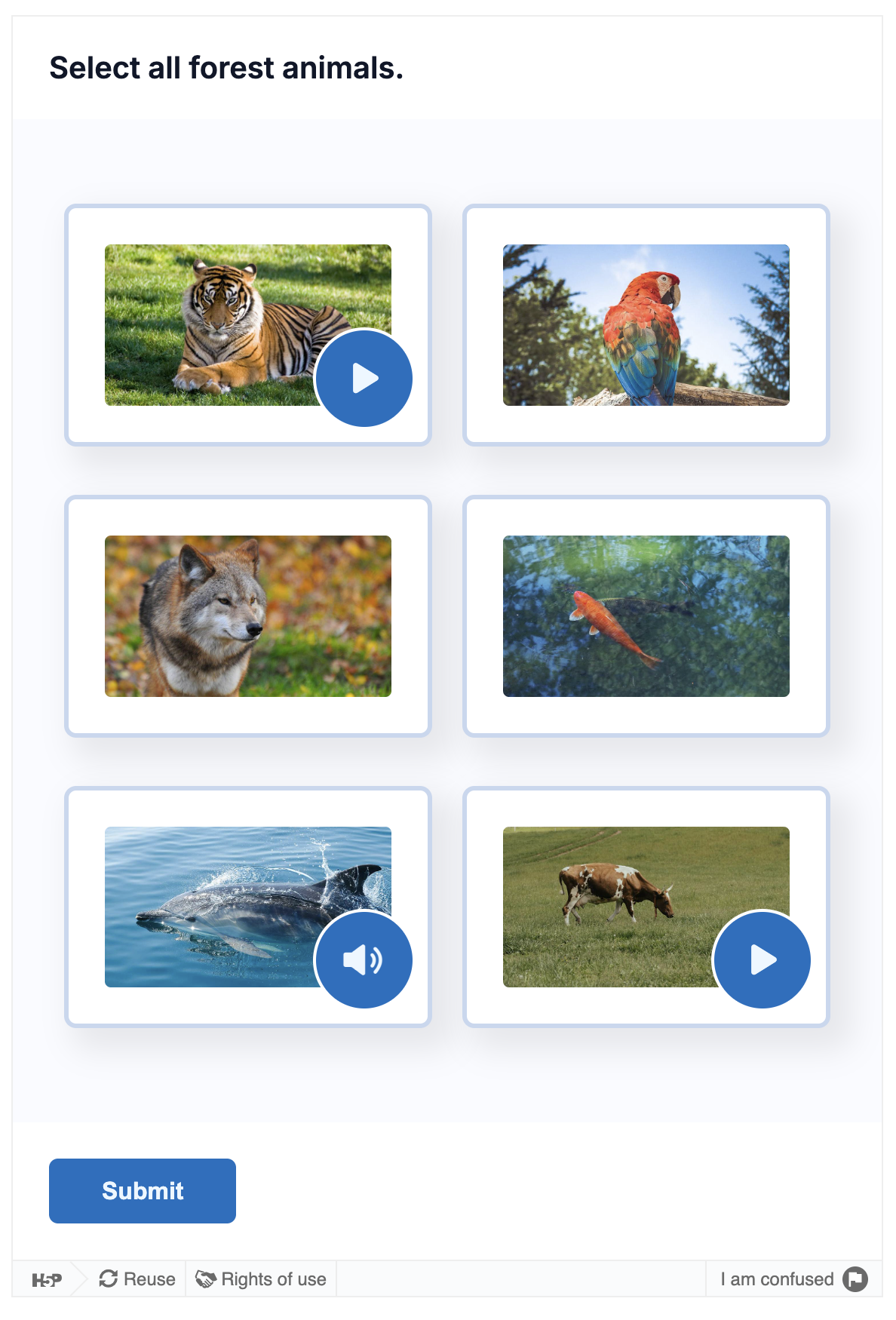Pick the orange koi fish card
Screen dimensions: 896x1320
[x=646, y=615]
